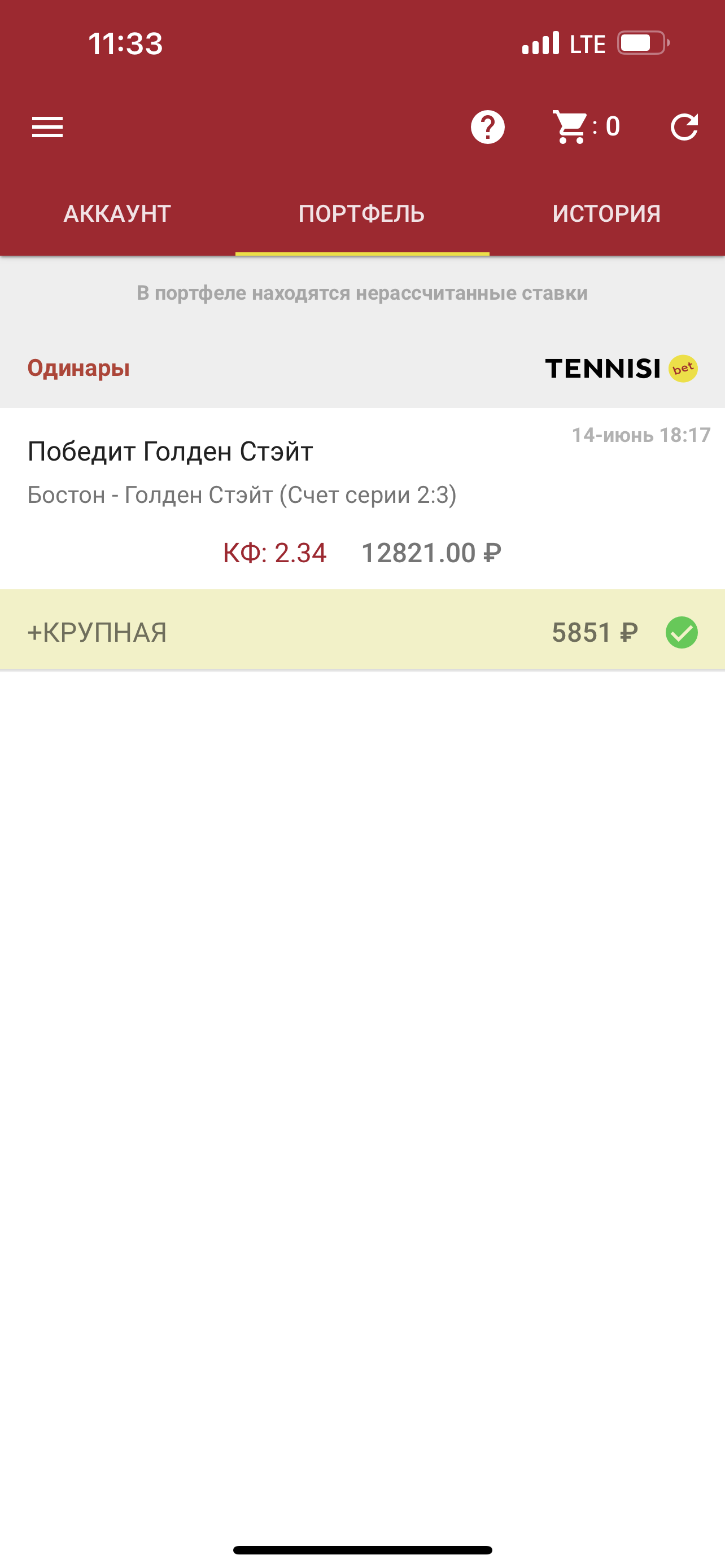Viewport: 725px width, 1568px height.
Task: Switch to the АККАУНТ tab
Action: (117, 214)
